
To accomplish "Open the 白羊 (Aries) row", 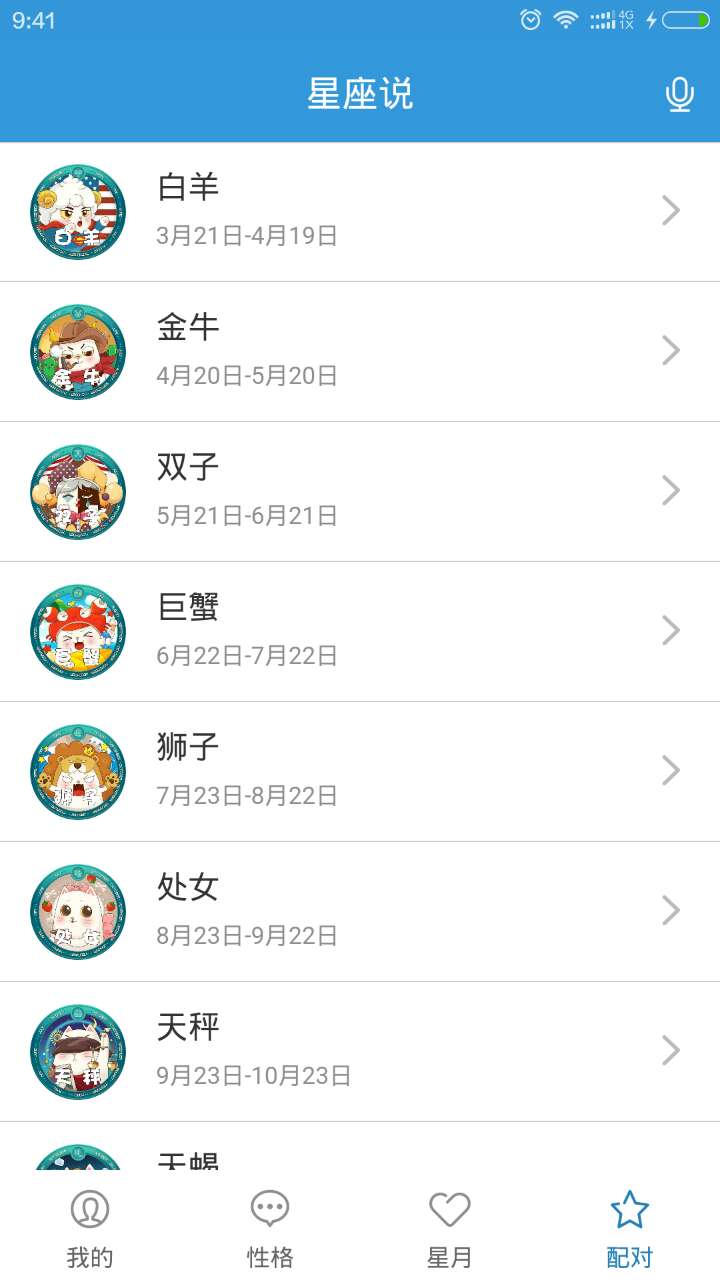I will 360,211.
